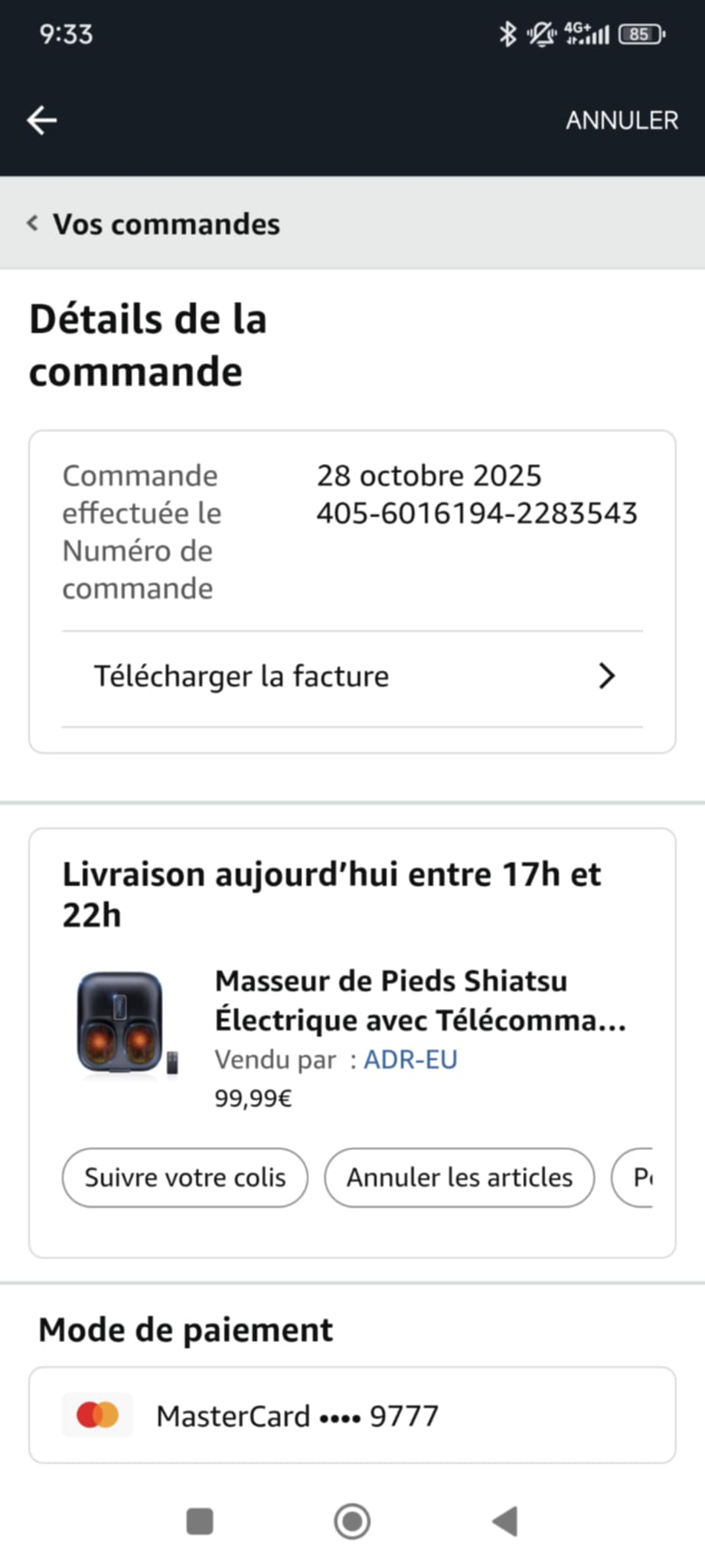Viewport: 705px width, 1568px height.
Task: Go back using the top arrow
Action: (x=42, y=120)
